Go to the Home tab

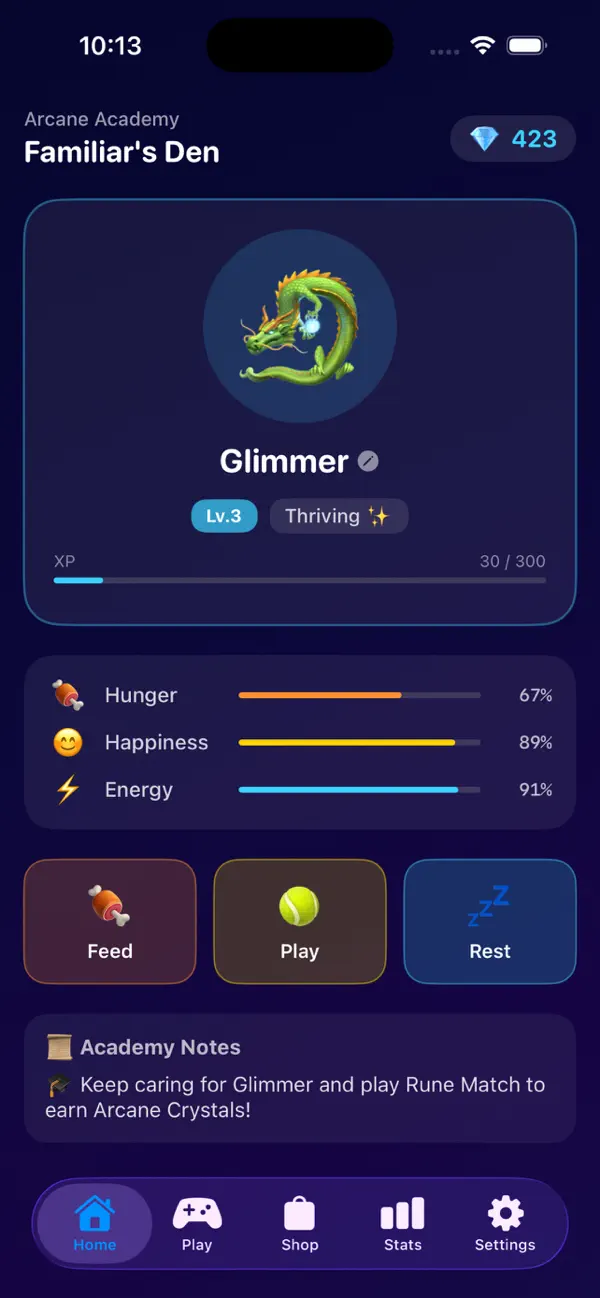95,1224
